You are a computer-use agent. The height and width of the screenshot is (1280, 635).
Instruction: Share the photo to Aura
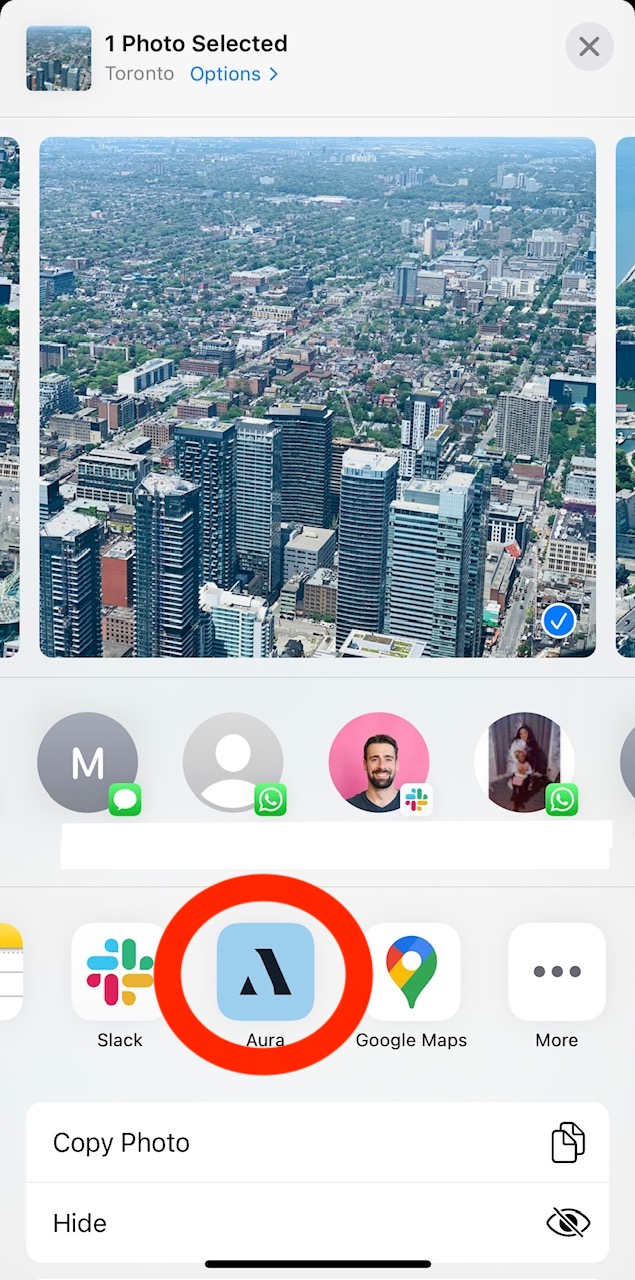point(266,971)
